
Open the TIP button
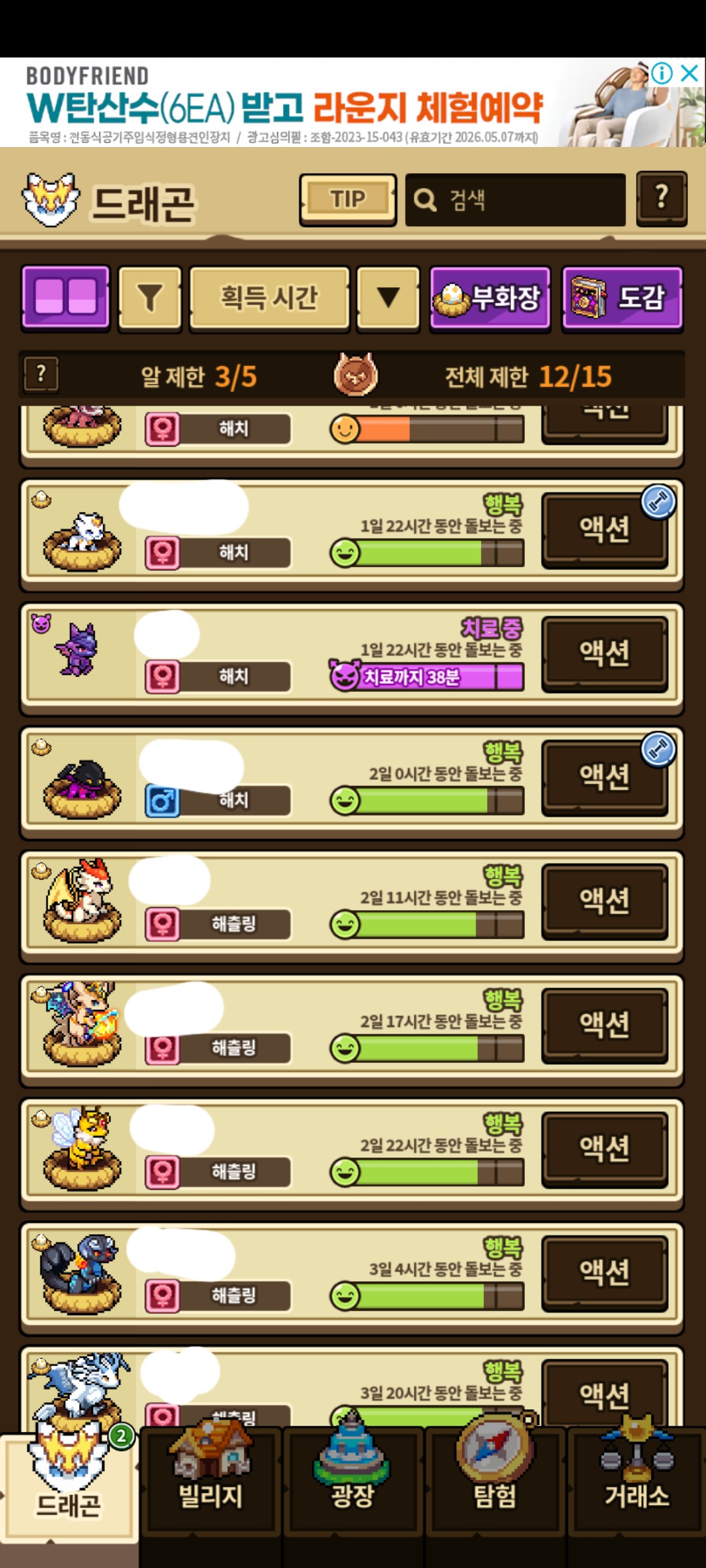tap(348, 199)
